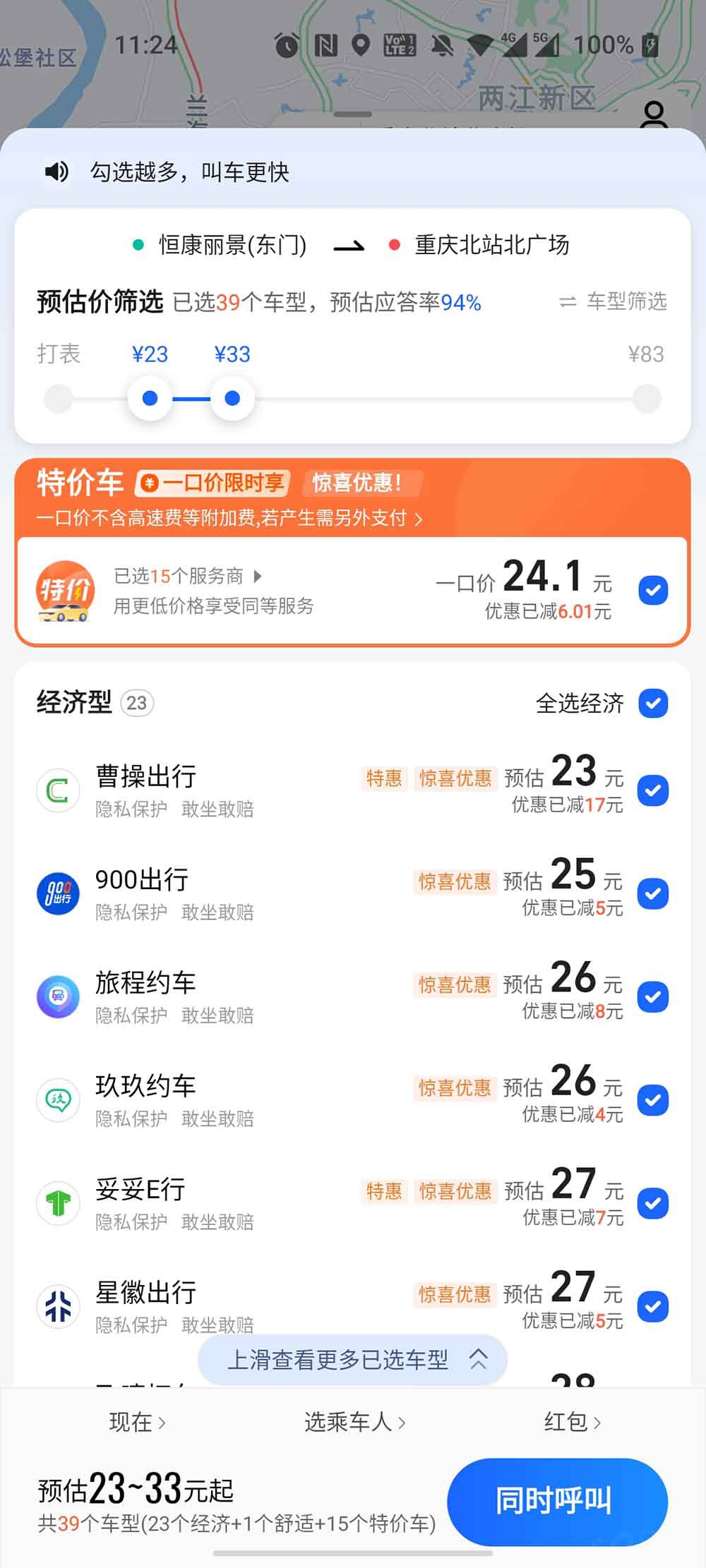Deselect 旅程约车 checkbox

click(653, 996)
